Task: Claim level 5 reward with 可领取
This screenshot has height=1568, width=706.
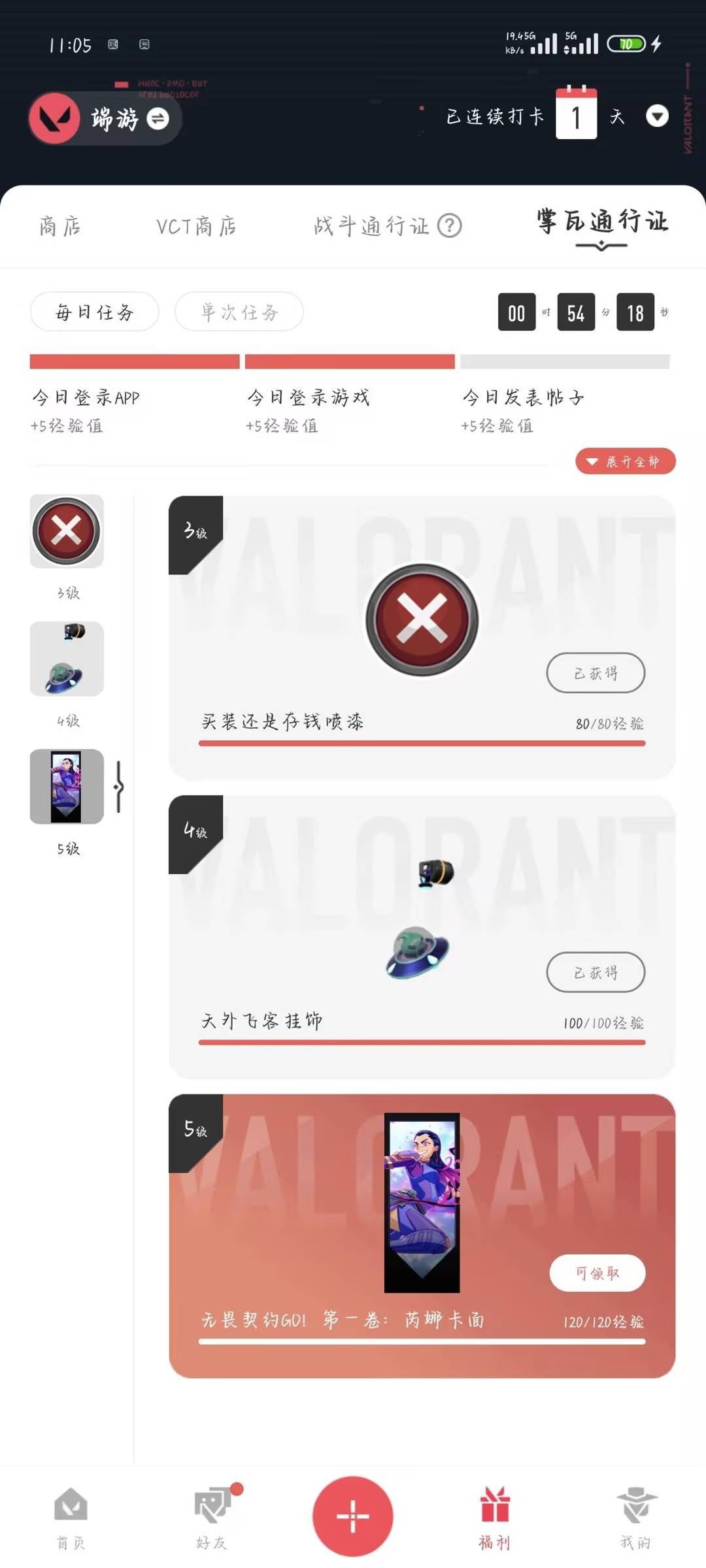Action: (x=597, y=1273)
